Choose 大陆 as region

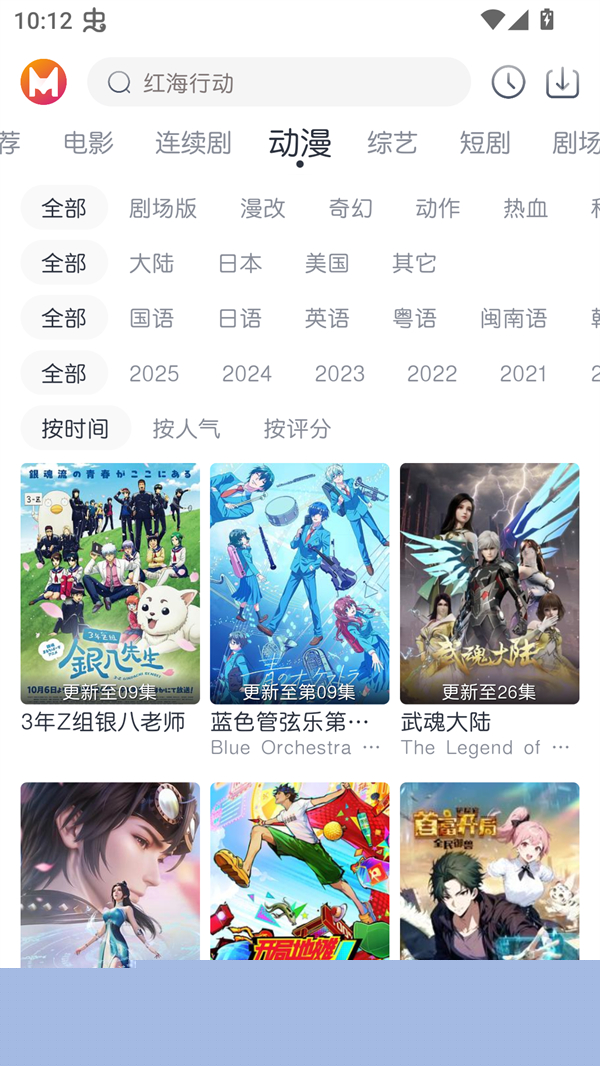coord(151,263)
